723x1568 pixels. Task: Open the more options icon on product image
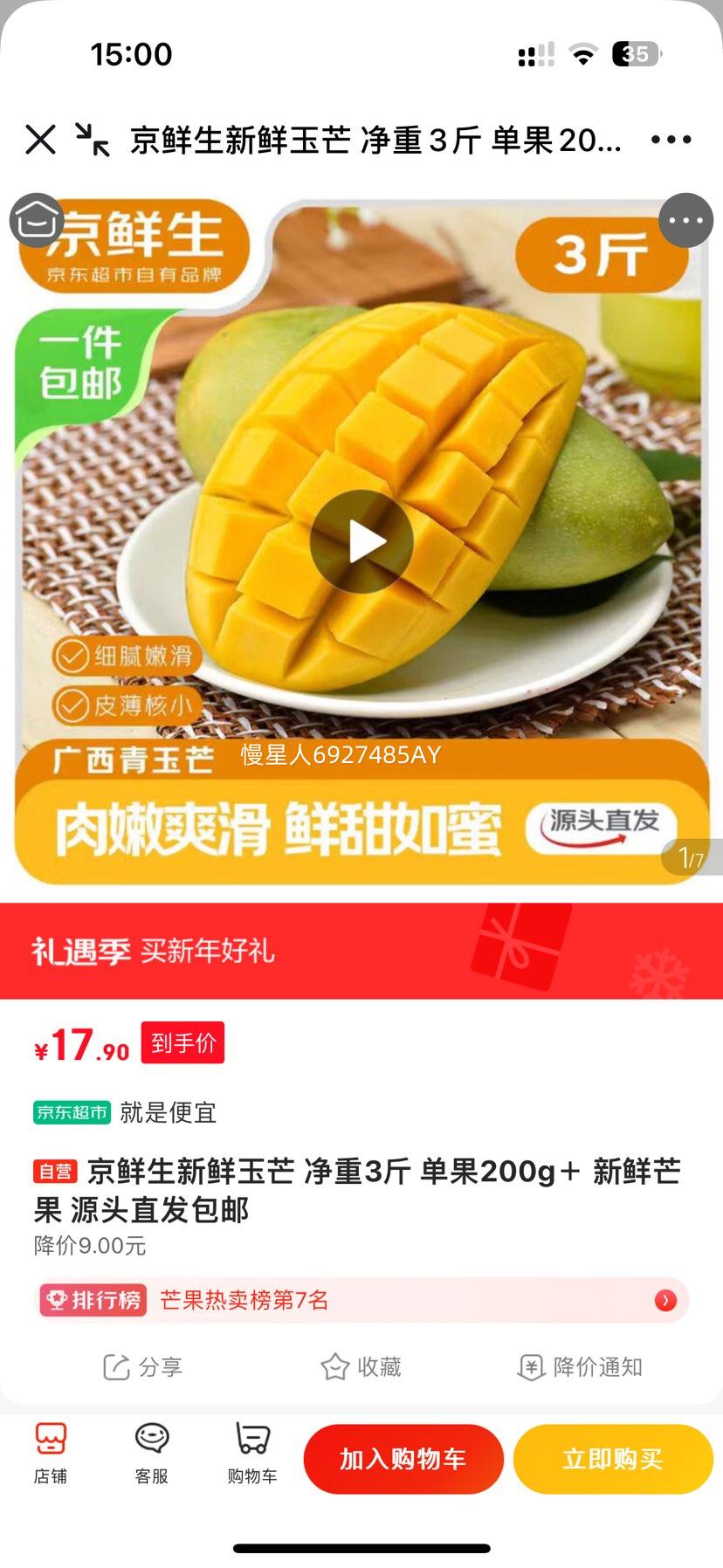point(686,219)
